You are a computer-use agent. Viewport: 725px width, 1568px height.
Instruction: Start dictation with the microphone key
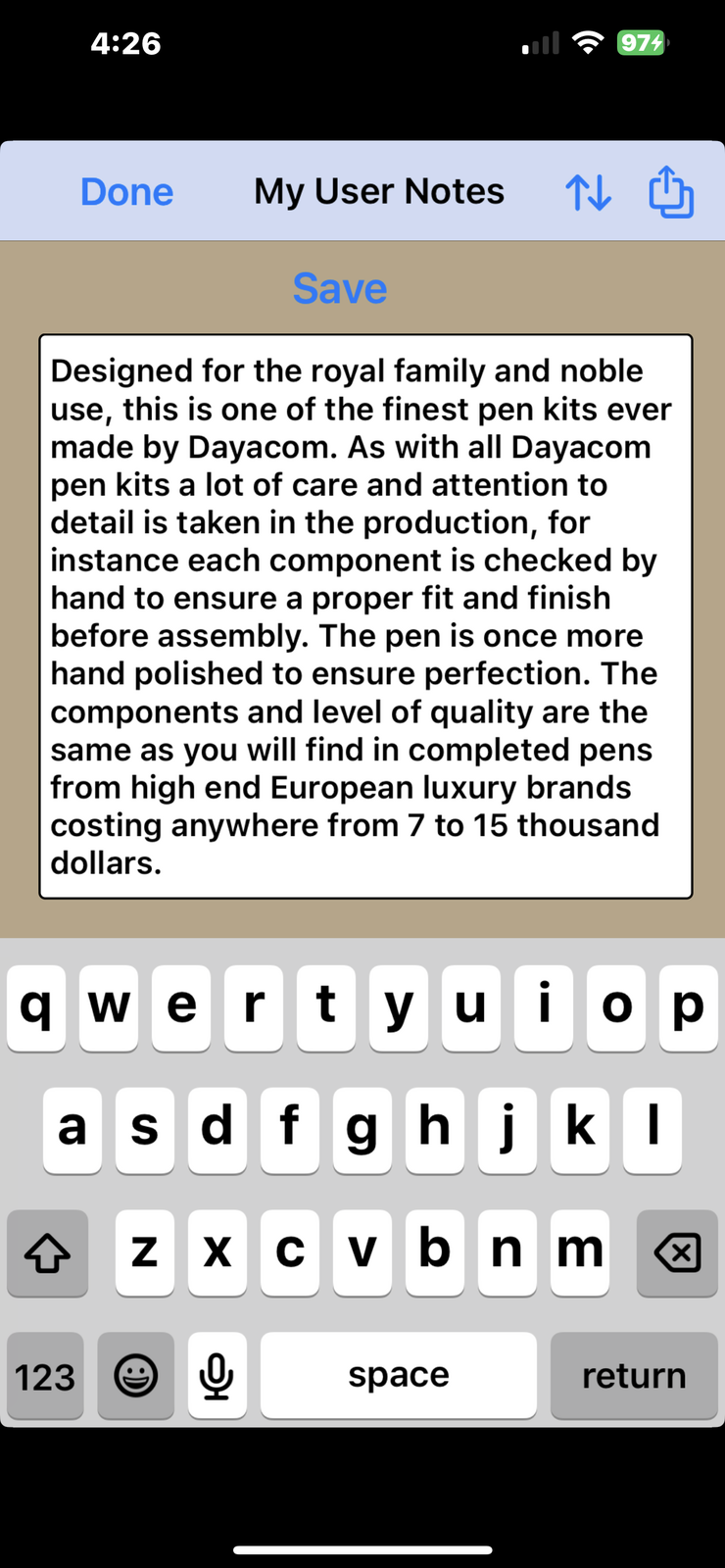217,1375
